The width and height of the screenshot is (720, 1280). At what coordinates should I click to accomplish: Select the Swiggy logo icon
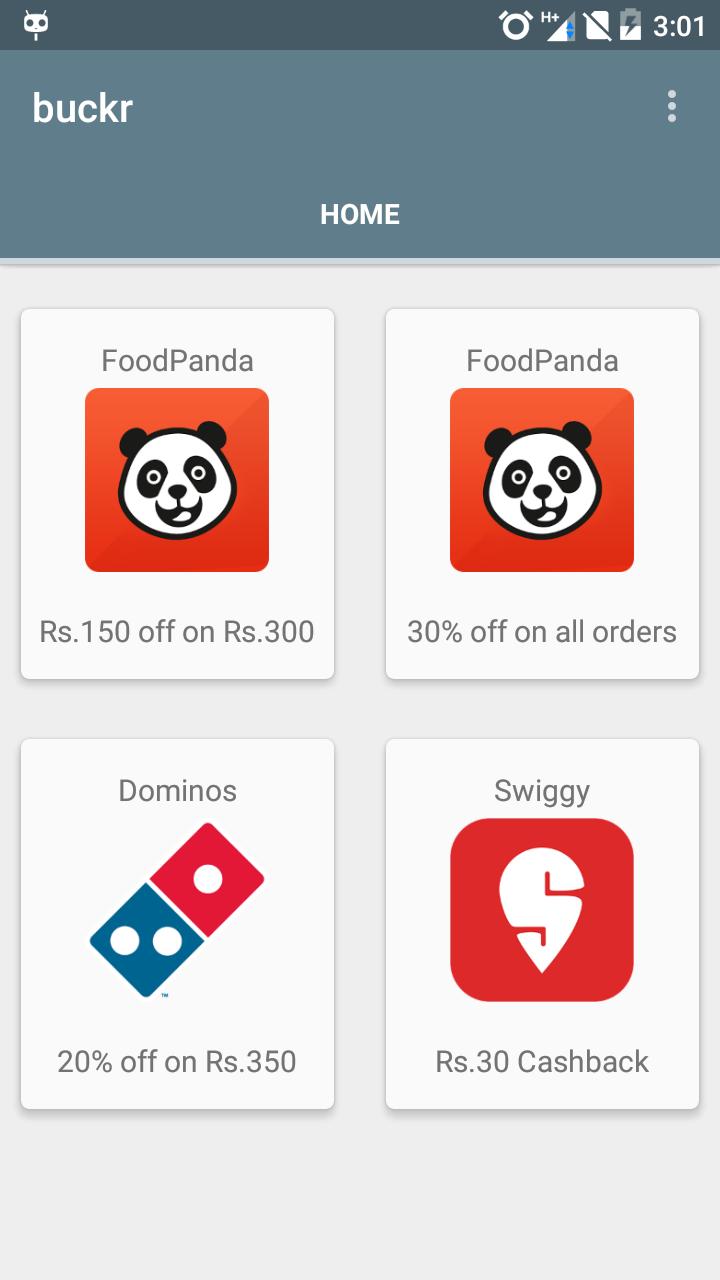point(542,910)
